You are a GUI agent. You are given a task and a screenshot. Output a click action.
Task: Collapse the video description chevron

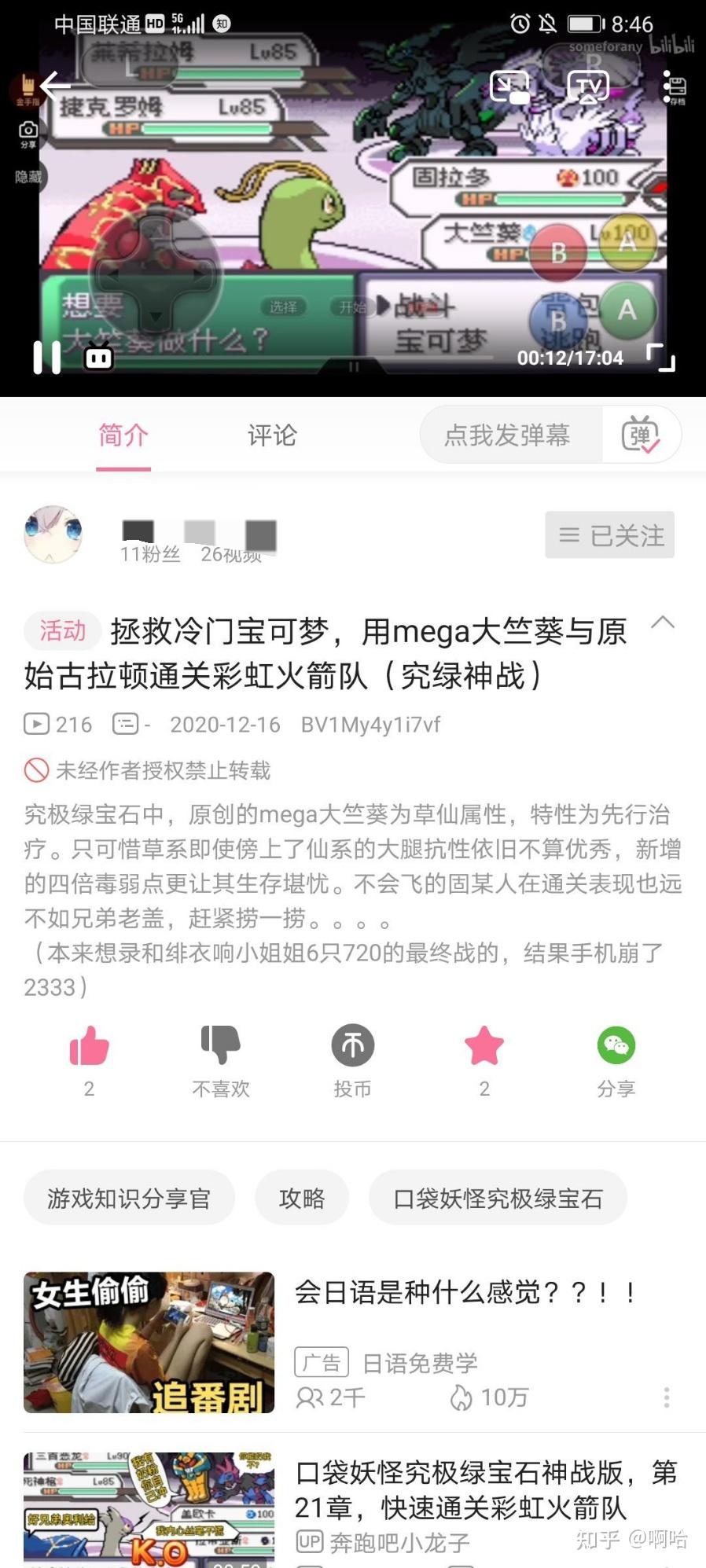[x=663, y=622]
